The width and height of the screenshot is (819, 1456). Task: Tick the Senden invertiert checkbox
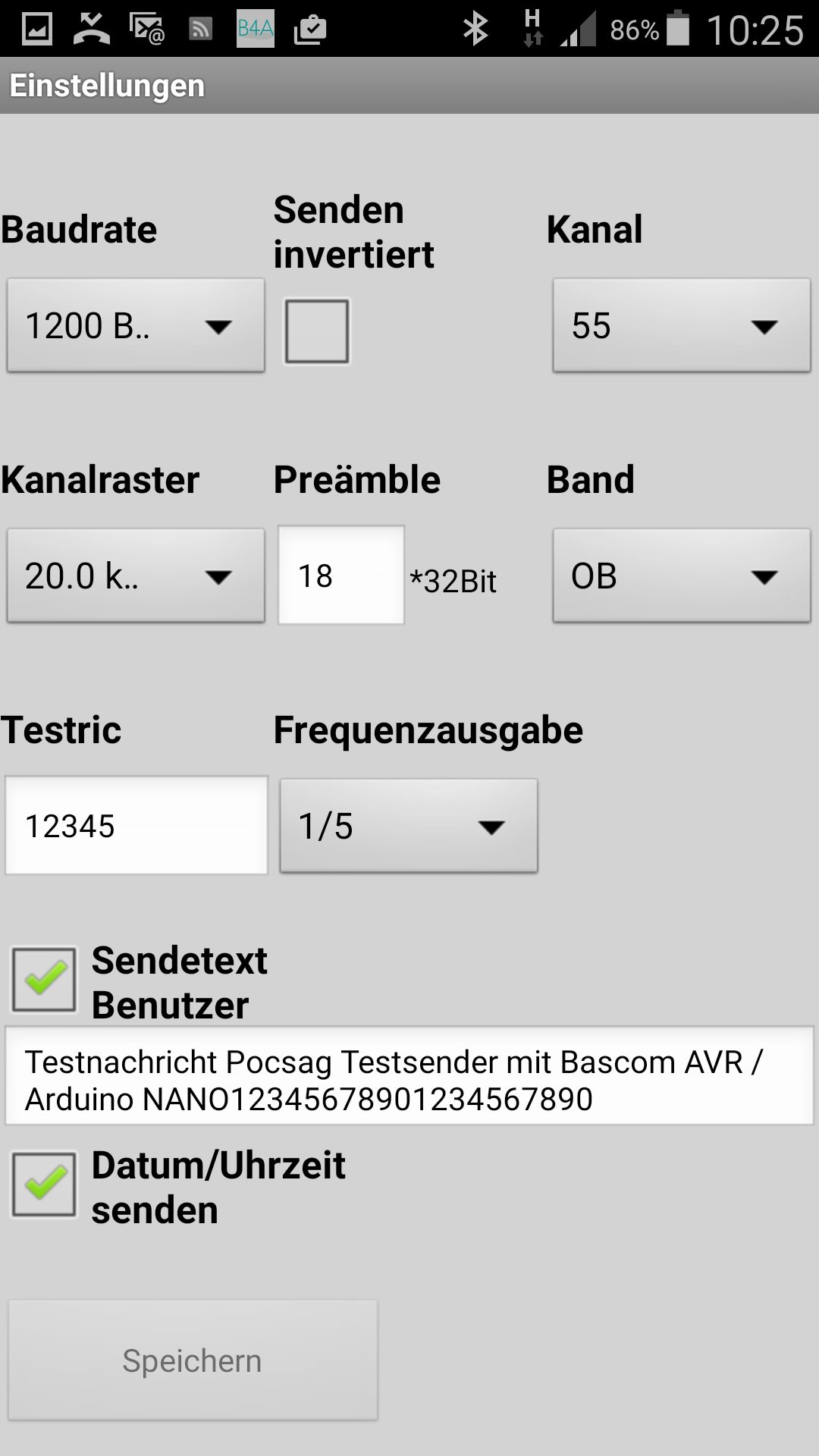(317, 331)
